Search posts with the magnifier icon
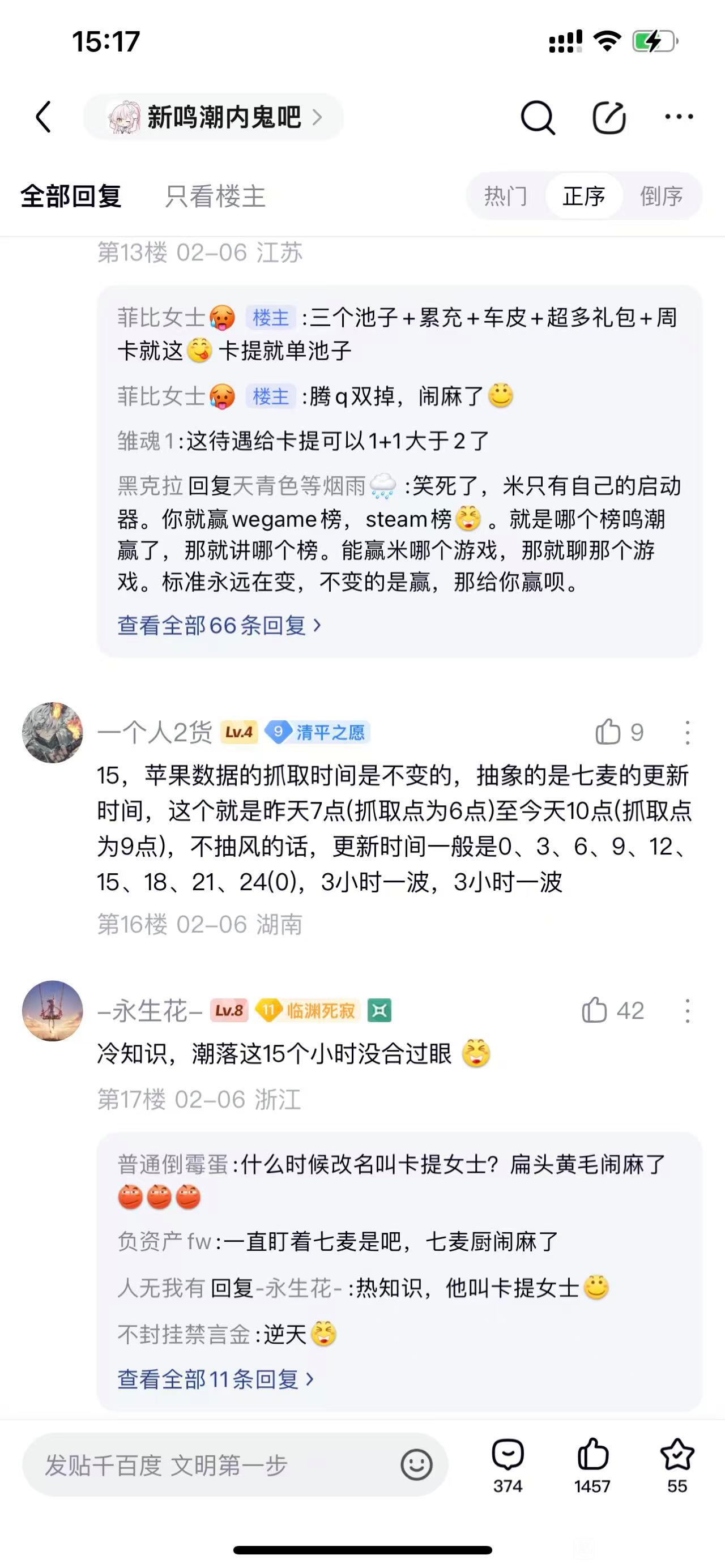Image resolution: width=725 pixels, height=1568 pixels. (x=537, y=117)
